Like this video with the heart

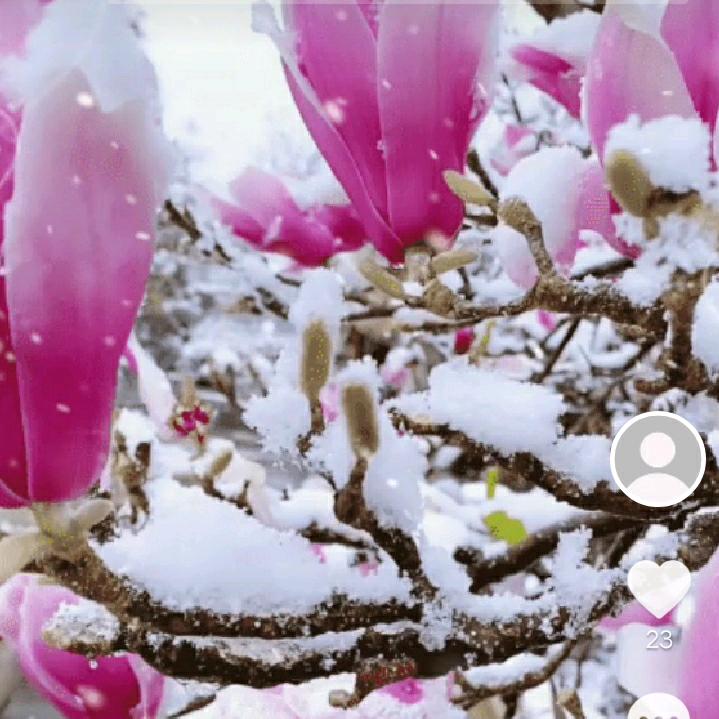pyautogui.click(x=659, y=588)
